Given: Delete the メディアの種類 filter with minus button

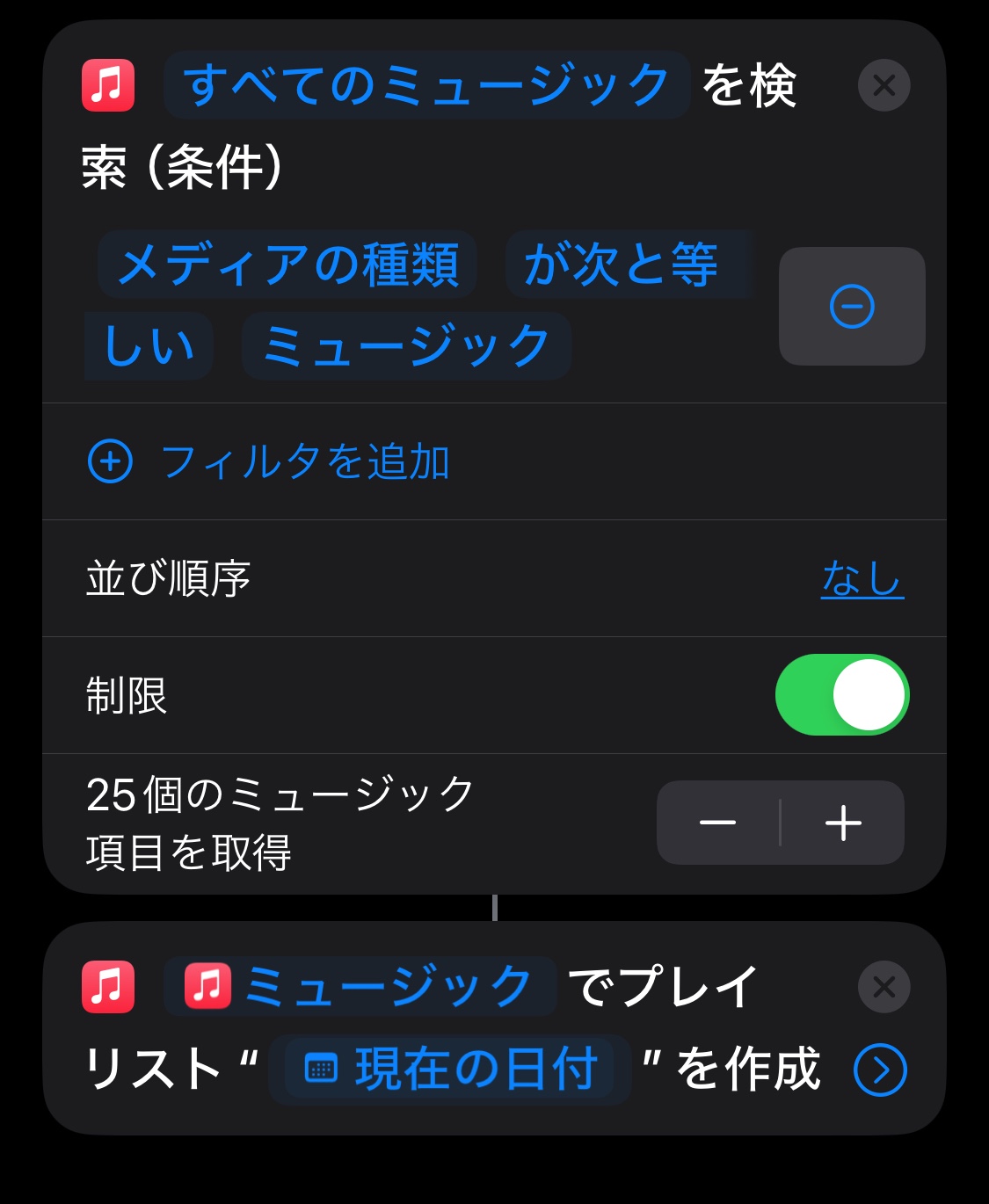Looking at the screenshot, I should [x=852, y=307].
